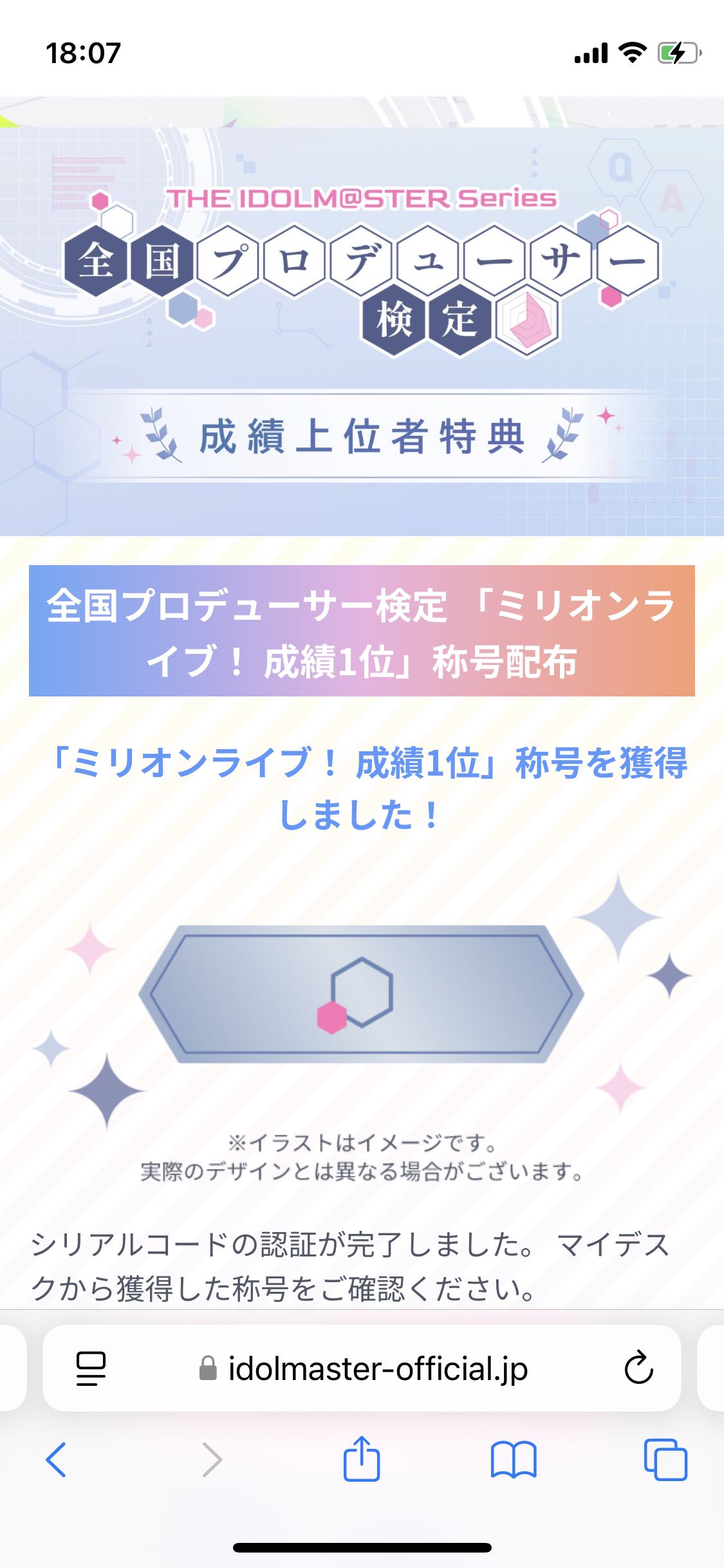Open the page menu icon in address bar
This screenshot has width=724, height=1568.
(x=91, y=1368)
